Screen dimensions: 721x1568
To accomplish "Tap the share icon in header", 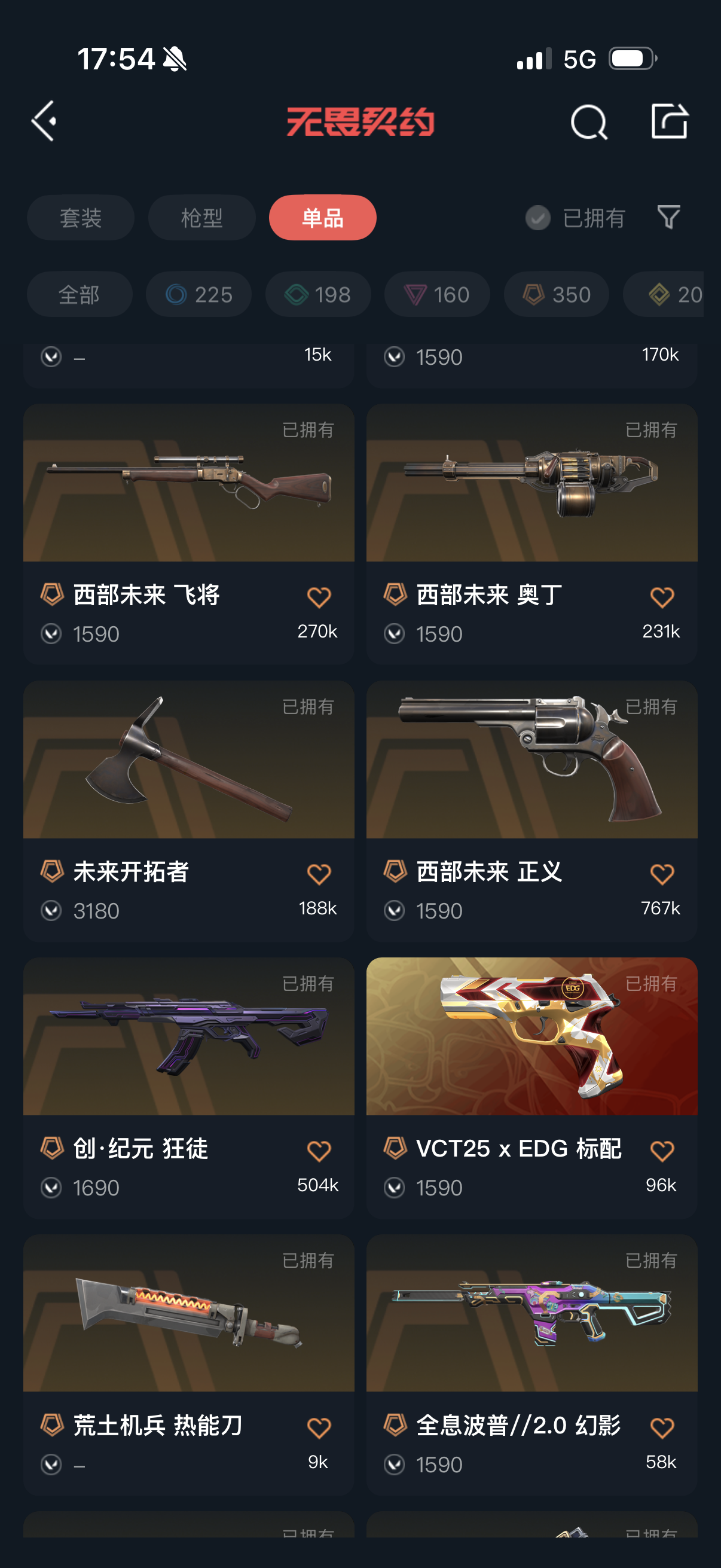I will tap(669, 121).
